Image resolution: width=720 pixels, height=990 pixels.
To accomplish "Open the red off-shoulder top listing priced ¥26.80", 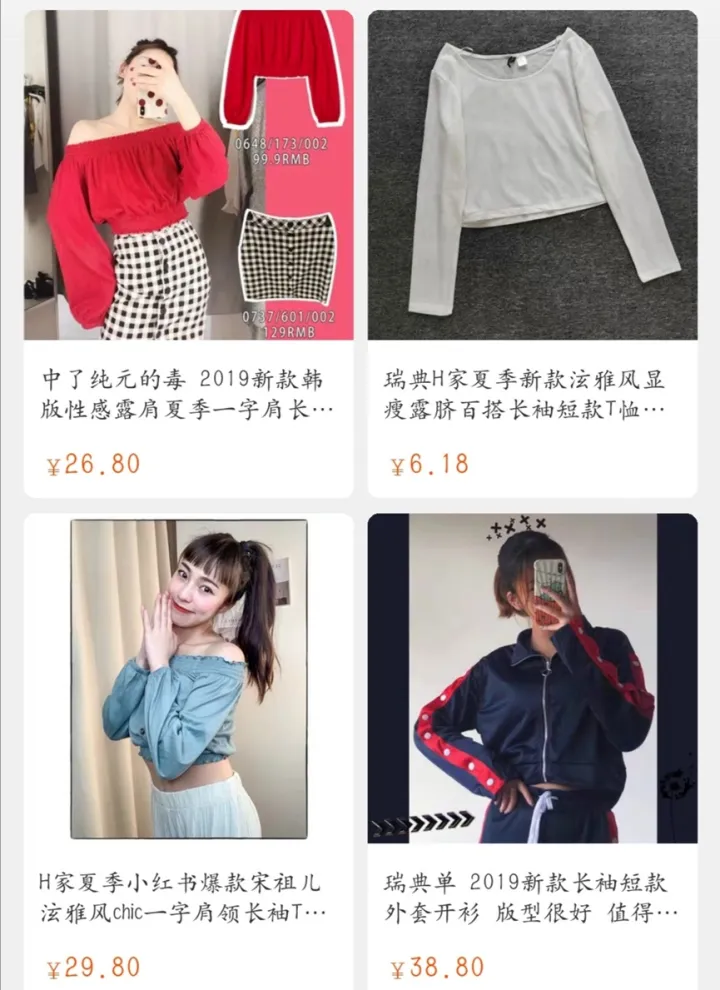I will click(x=188, y=176).
